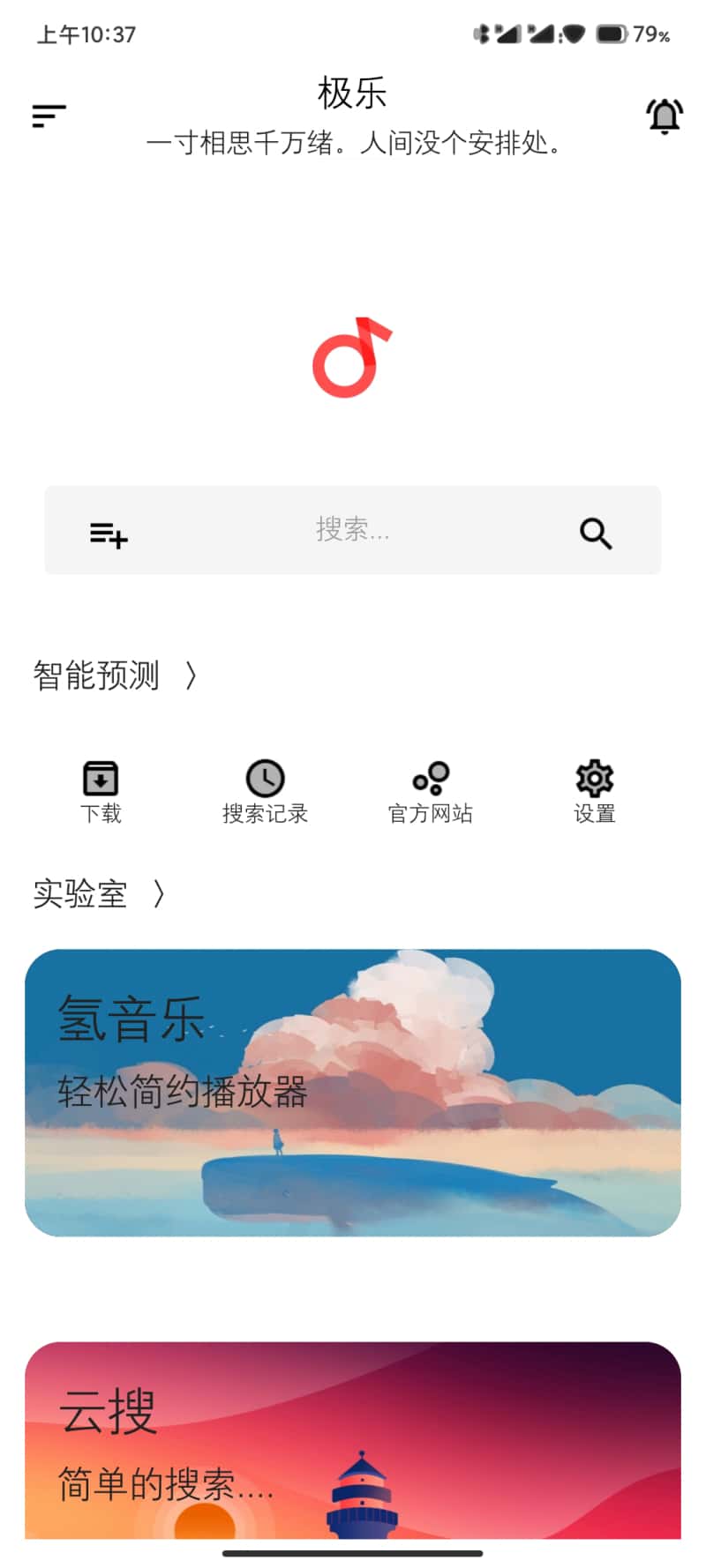This screenshot has height=1568, width=706.
Task: Expand the 智能预测 section
Action: (115, 676)
